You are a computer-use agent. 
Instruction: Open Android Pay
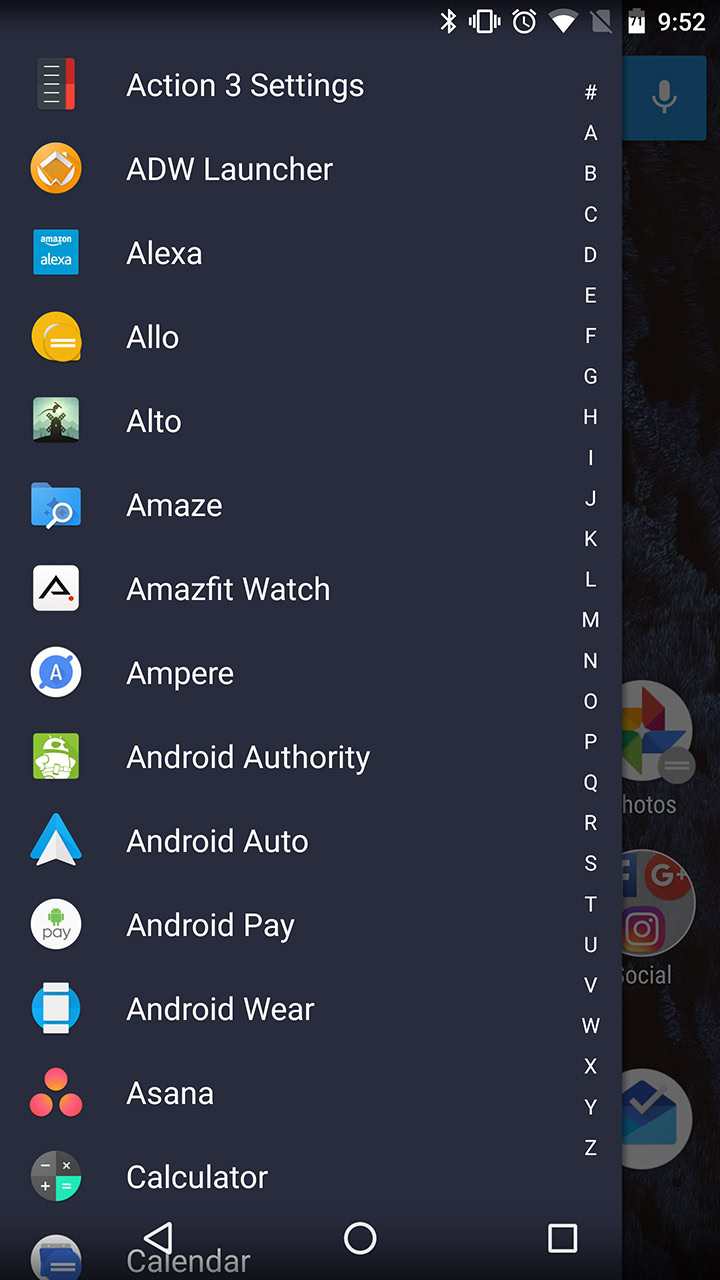pos(210,926)
